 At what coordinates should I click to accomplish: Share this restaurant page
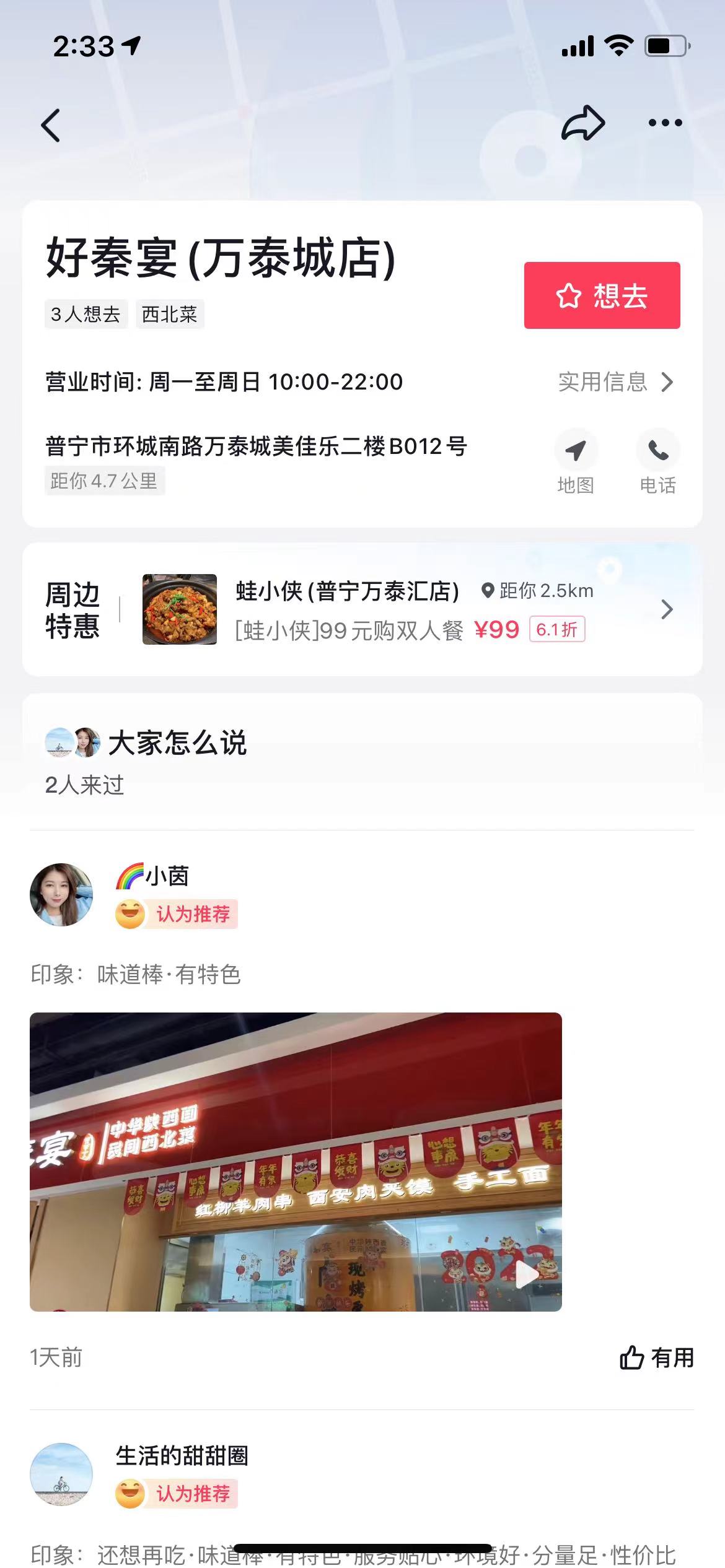pyautogui.click(x=582, y=123)
